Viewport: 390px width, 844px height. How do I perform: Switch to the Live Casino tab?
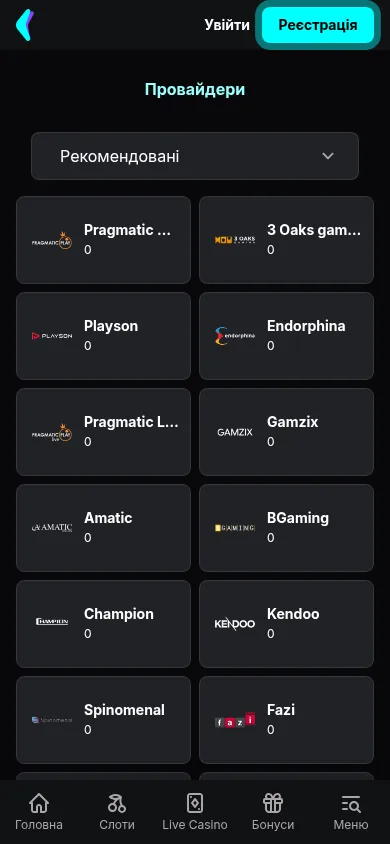(x=195, y=812)
